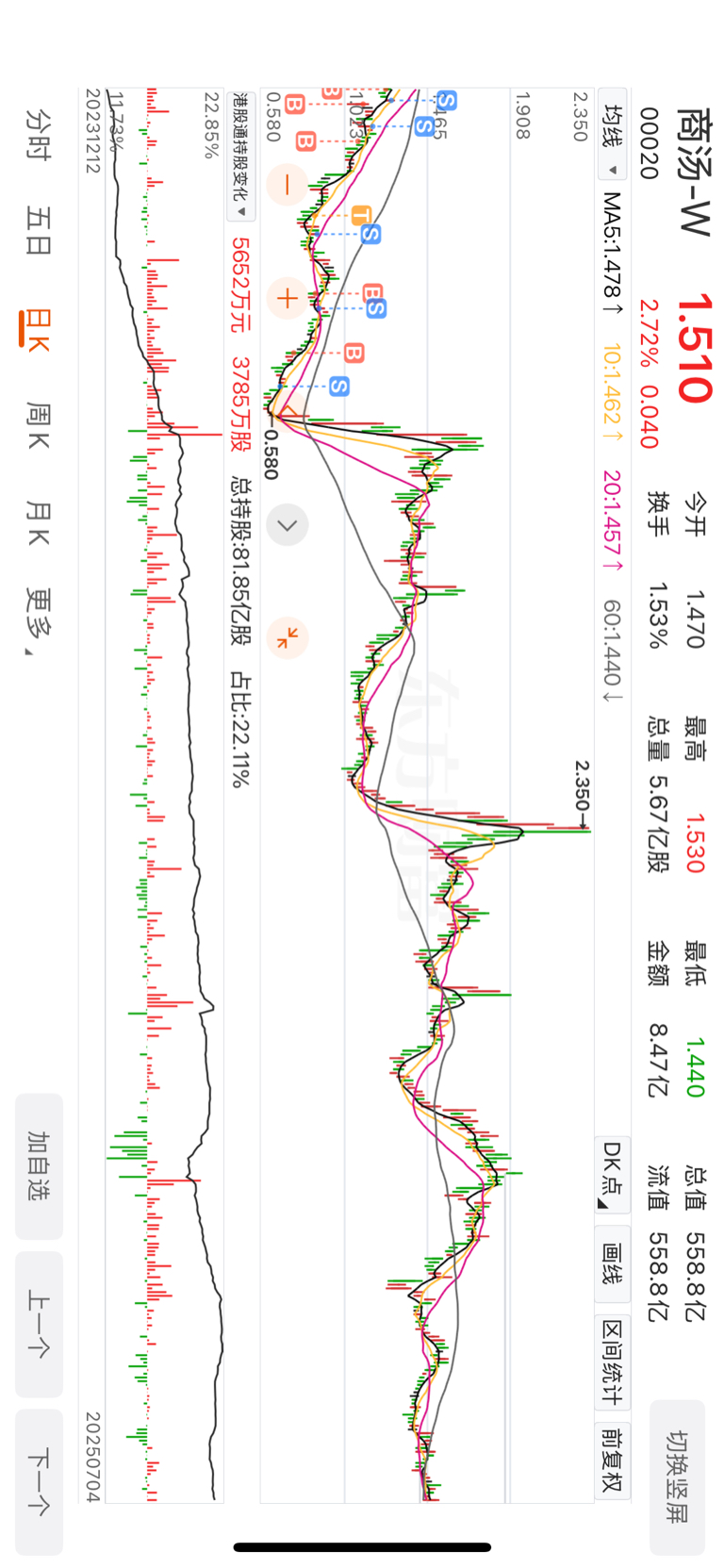Image resolution: width=724 pixels, height=1568 pixels.
Task: Zoom in the chart with plus button
Action: [288, 299]
